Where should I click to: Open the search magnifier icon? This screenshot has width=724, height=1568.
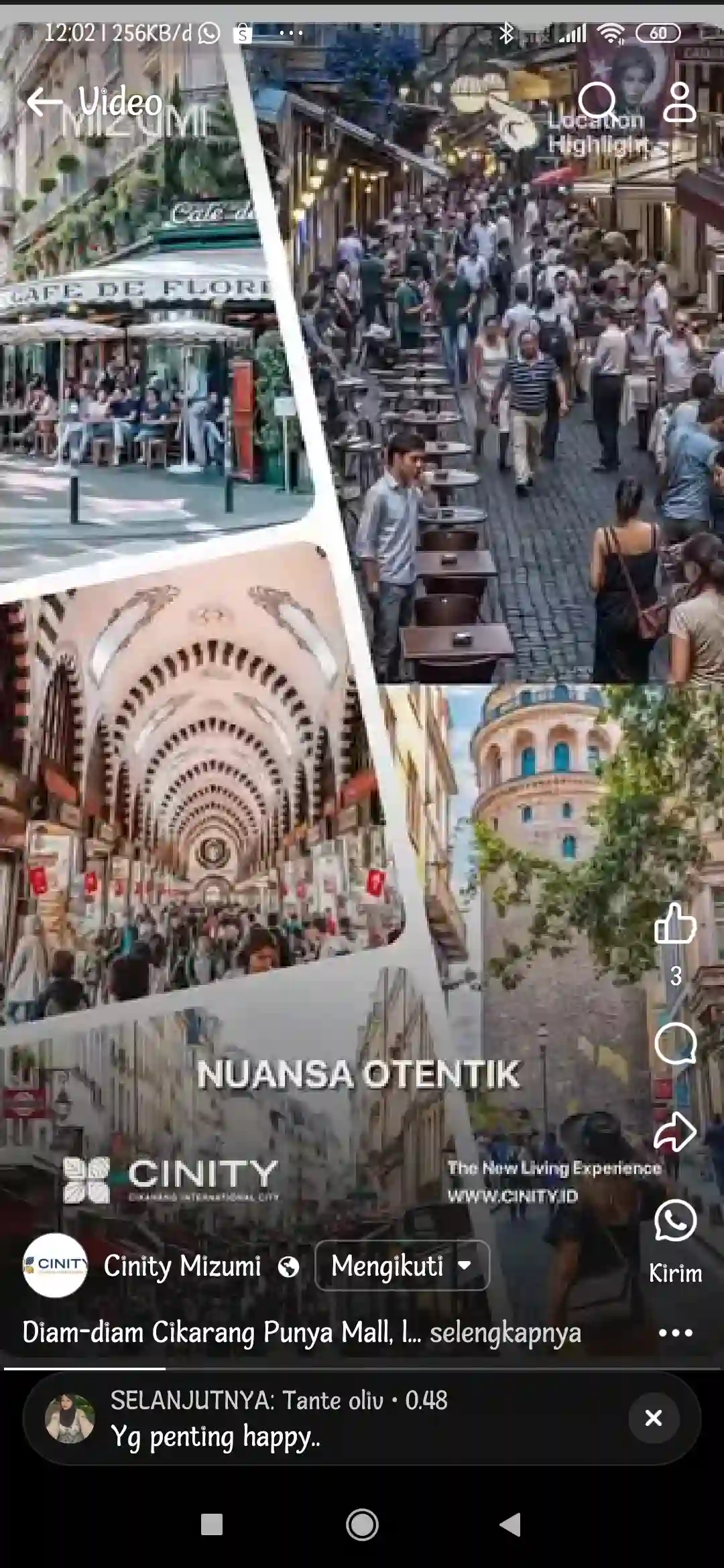pyautogui.click(x=597, y=102)
